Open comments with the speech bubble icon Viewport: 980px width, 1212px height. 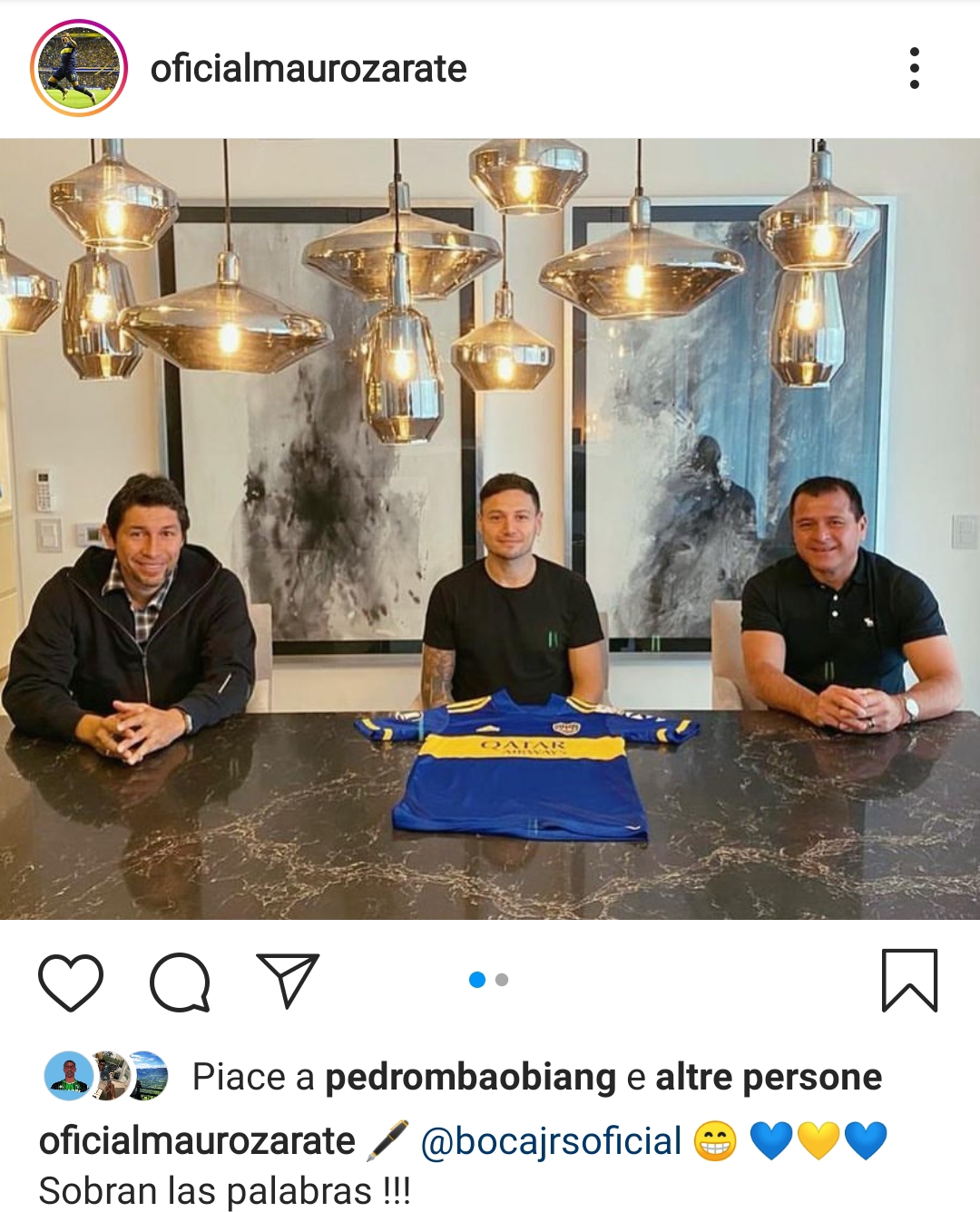click(180, 982)
